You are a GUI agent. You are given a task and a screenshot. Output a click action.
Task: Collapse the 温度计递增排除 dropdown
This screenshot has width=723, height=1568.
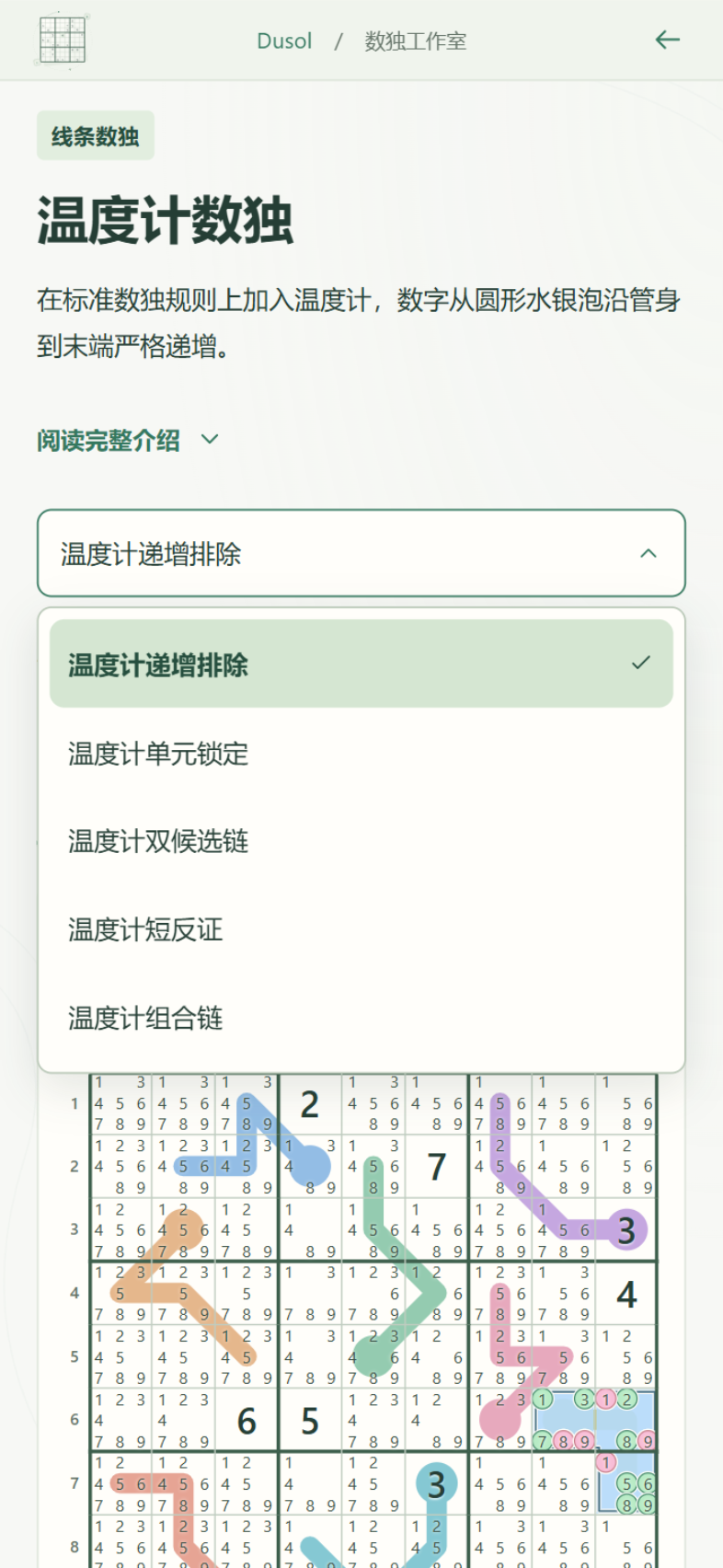361,553
